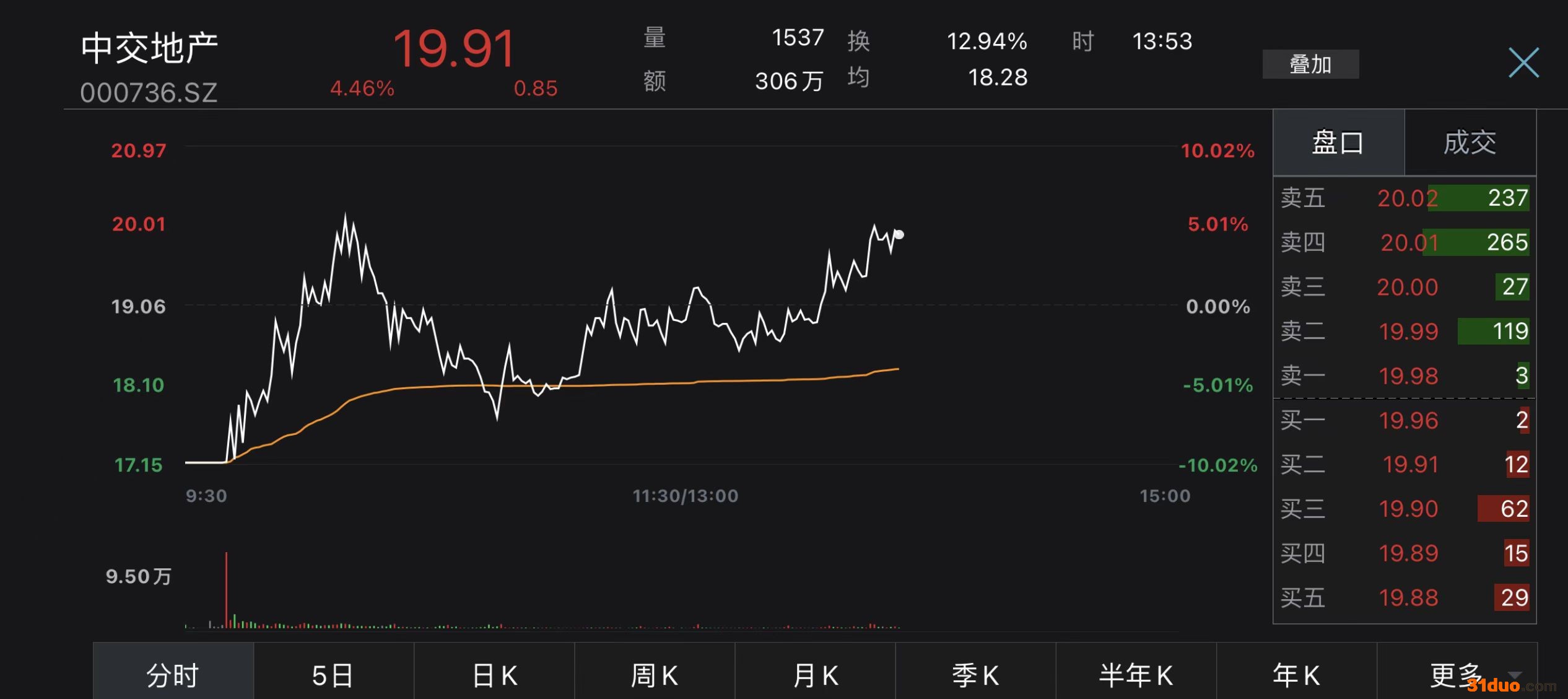
Task: Open the 年K yearly chart
Action: pyautogui.click(x=1296, y=674)
